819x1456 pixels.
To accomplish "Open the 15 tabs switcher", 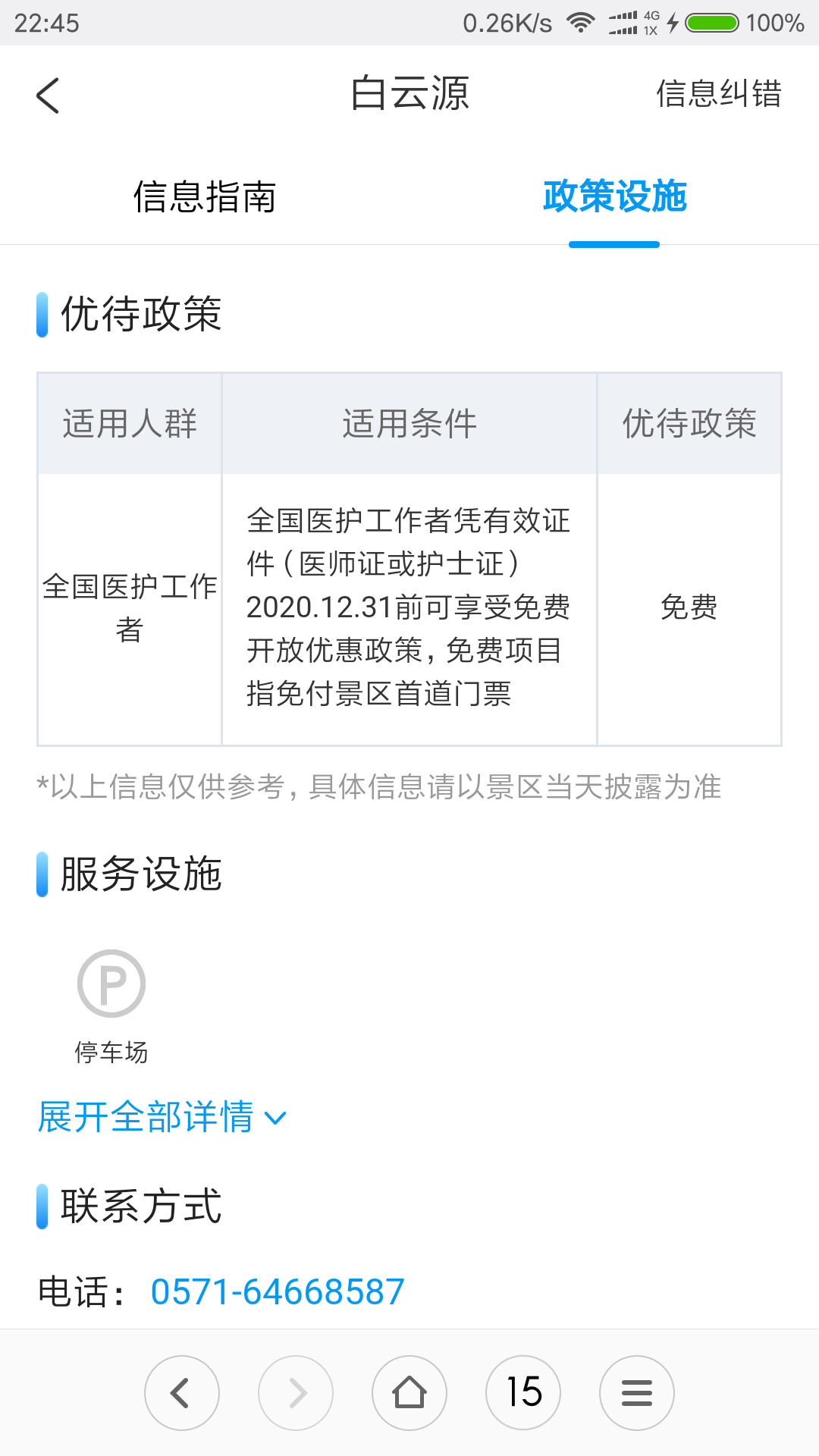I will (x=523, y=1393).
